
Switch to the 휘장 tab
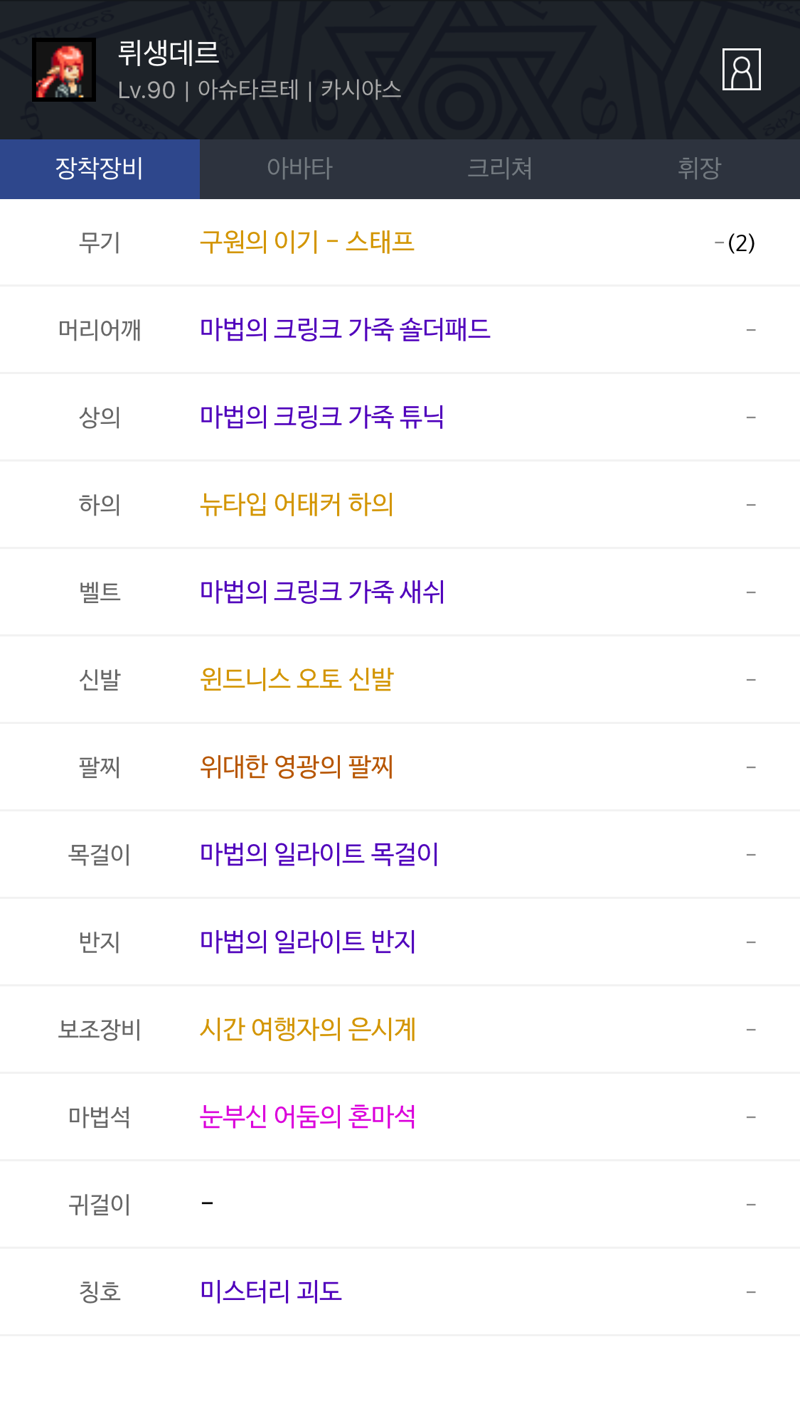[699, 168]
